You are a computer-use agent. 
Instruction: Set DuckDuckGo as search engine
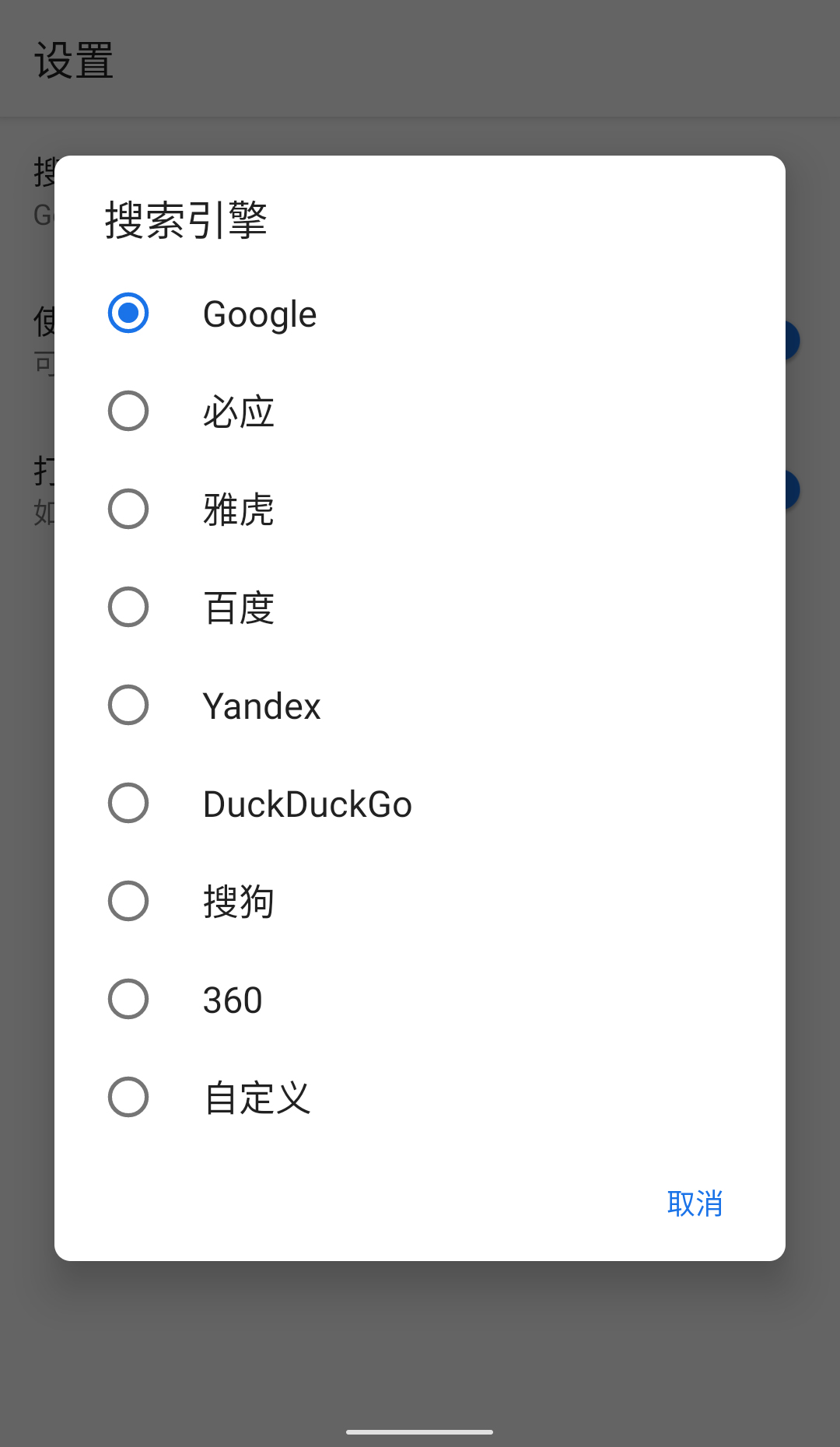click(x=128, y=803)
